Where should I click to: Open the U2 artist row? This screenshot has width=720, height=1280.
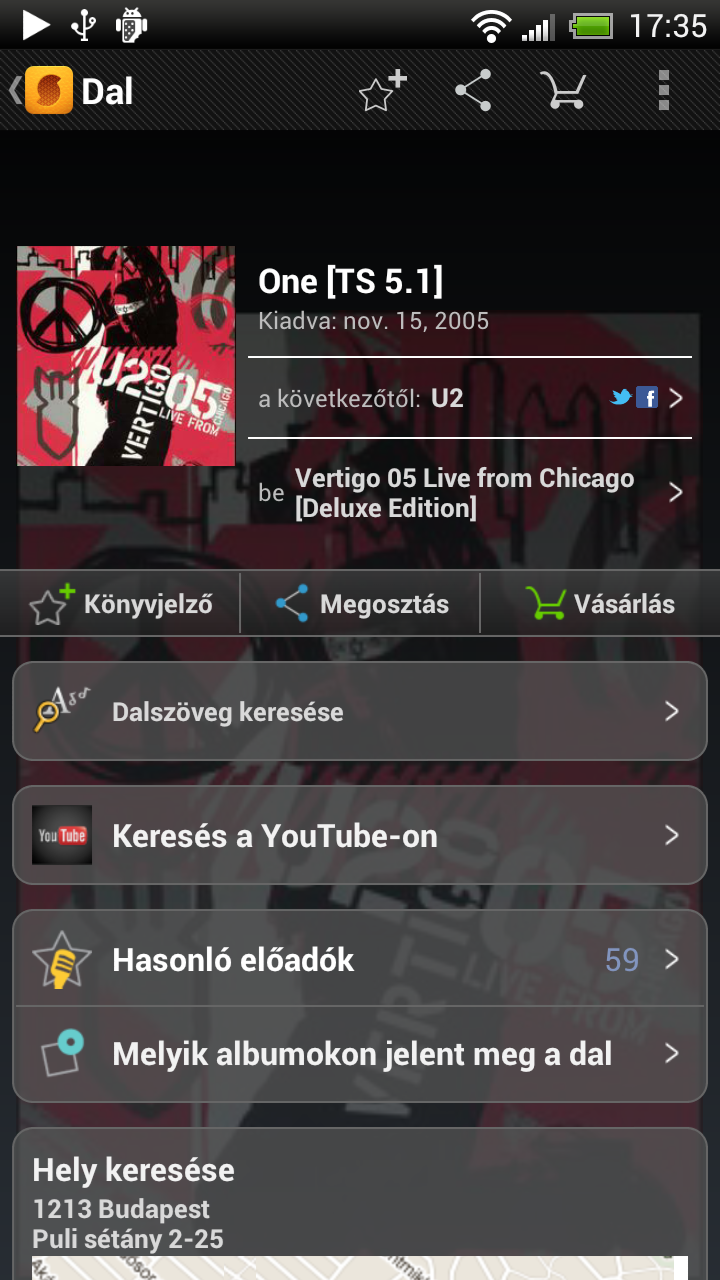click(469, 398)
